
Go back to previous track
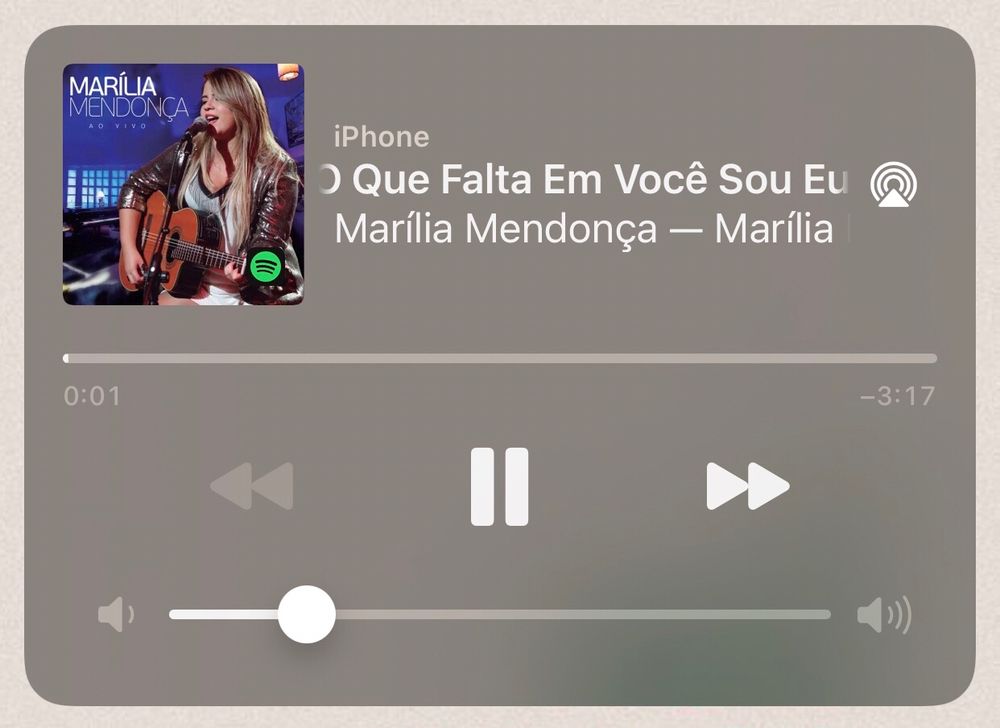[252, 487]
